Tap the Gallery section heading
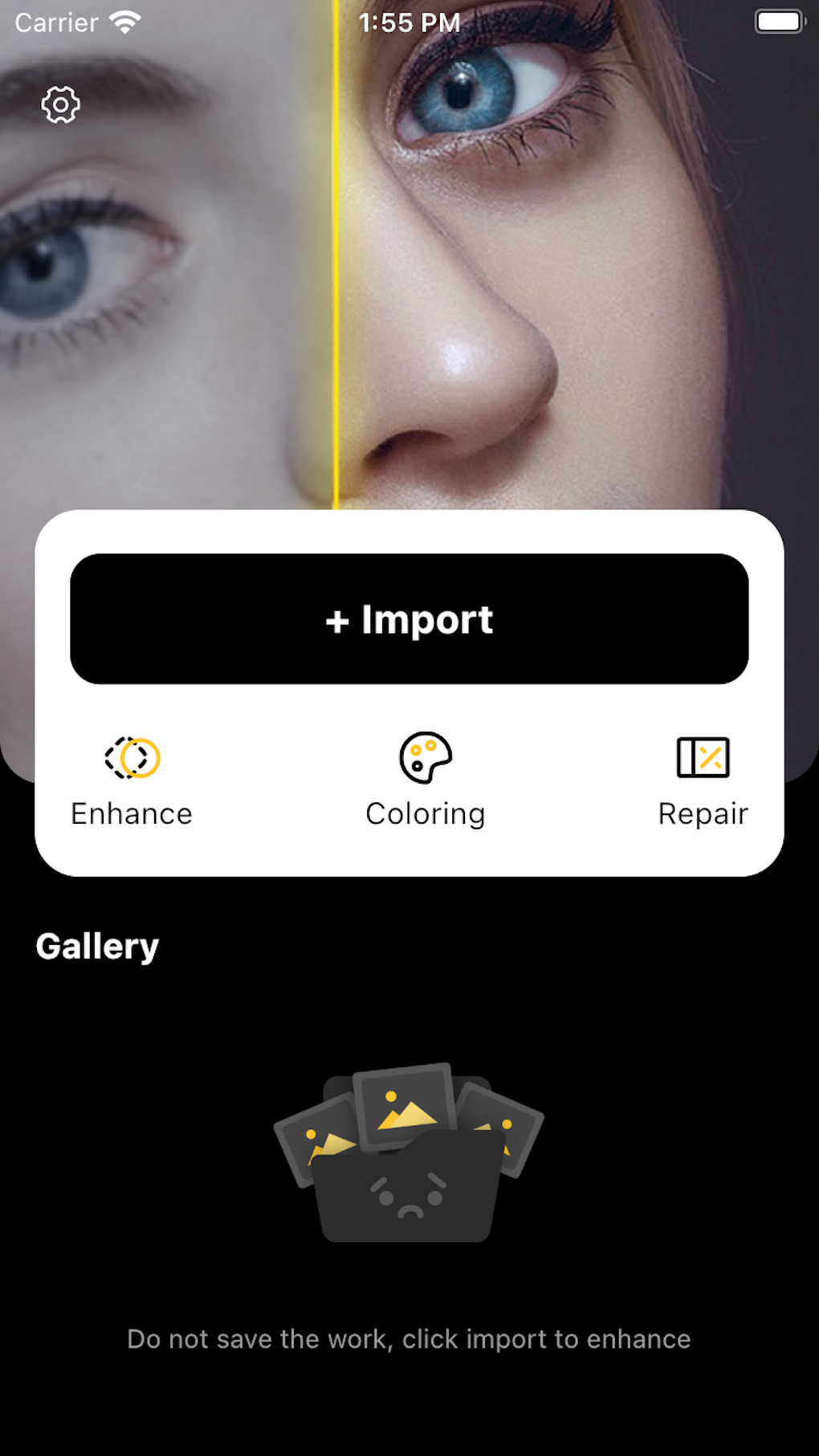819x1456 pixels. 96,946
